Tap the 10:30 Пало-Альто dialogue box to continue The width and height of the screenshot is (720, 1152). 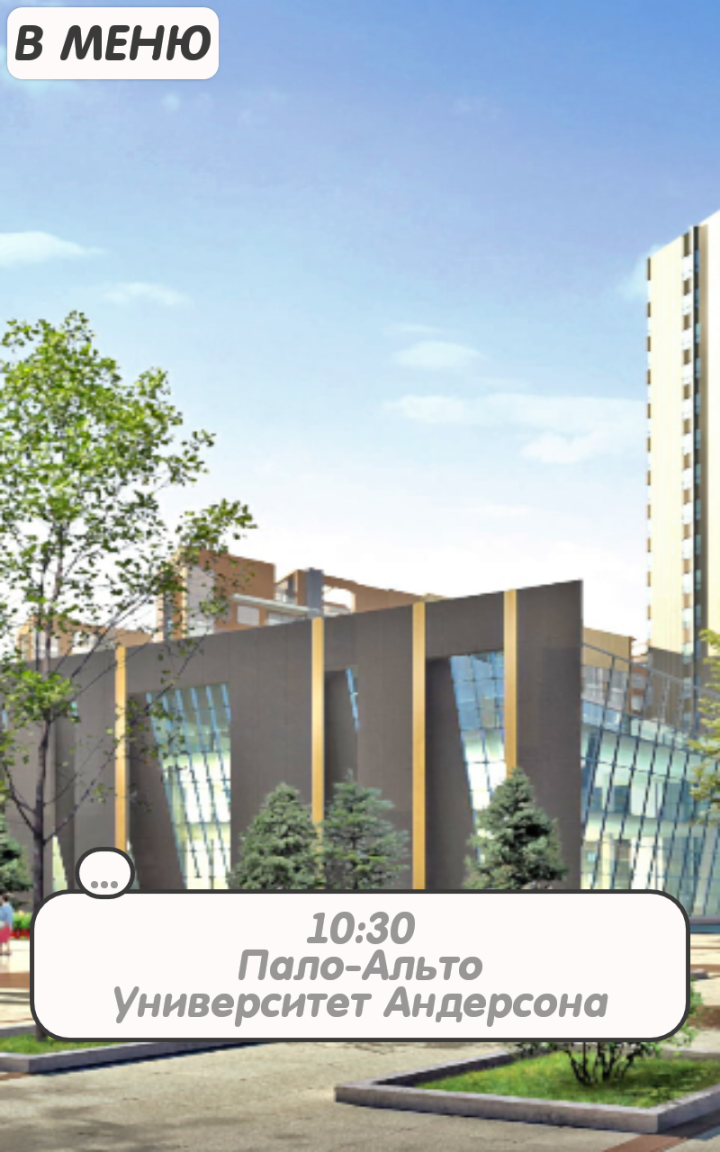[360, 966]
